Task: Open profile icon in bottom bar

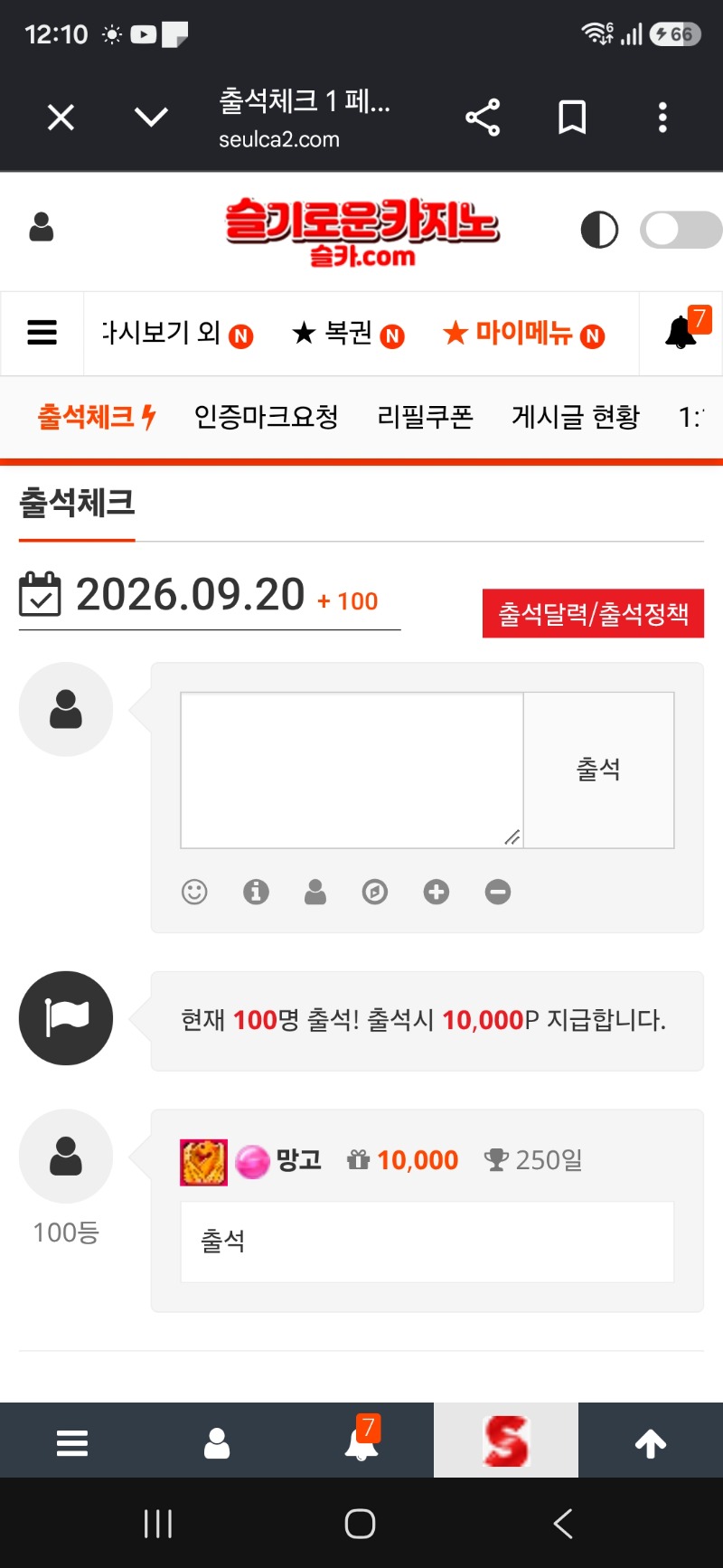Action: [217, 1443]
